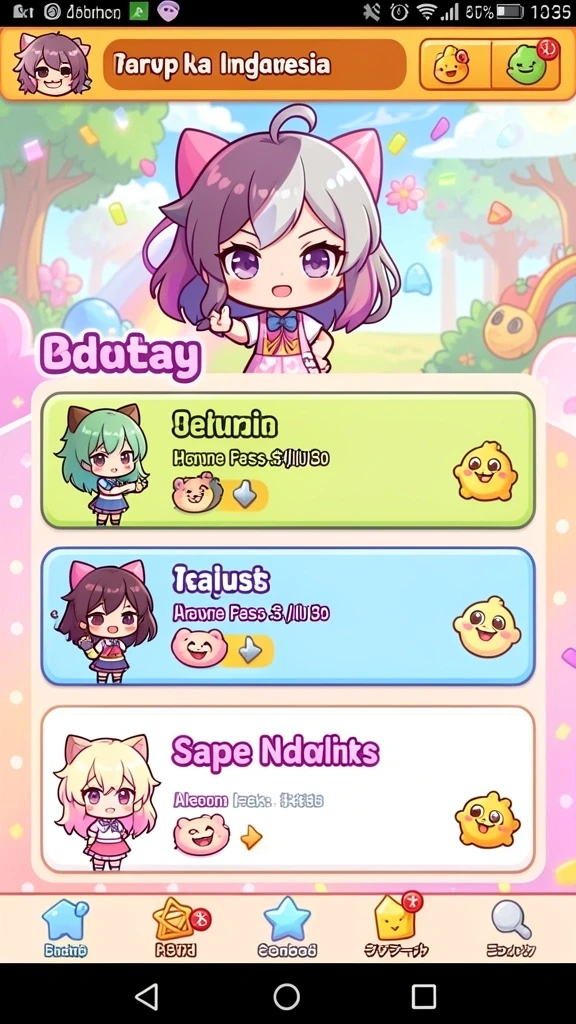Screen dimensions: 576x1024
Task: Go back using the system back button
Action: (x=146, y=997)
